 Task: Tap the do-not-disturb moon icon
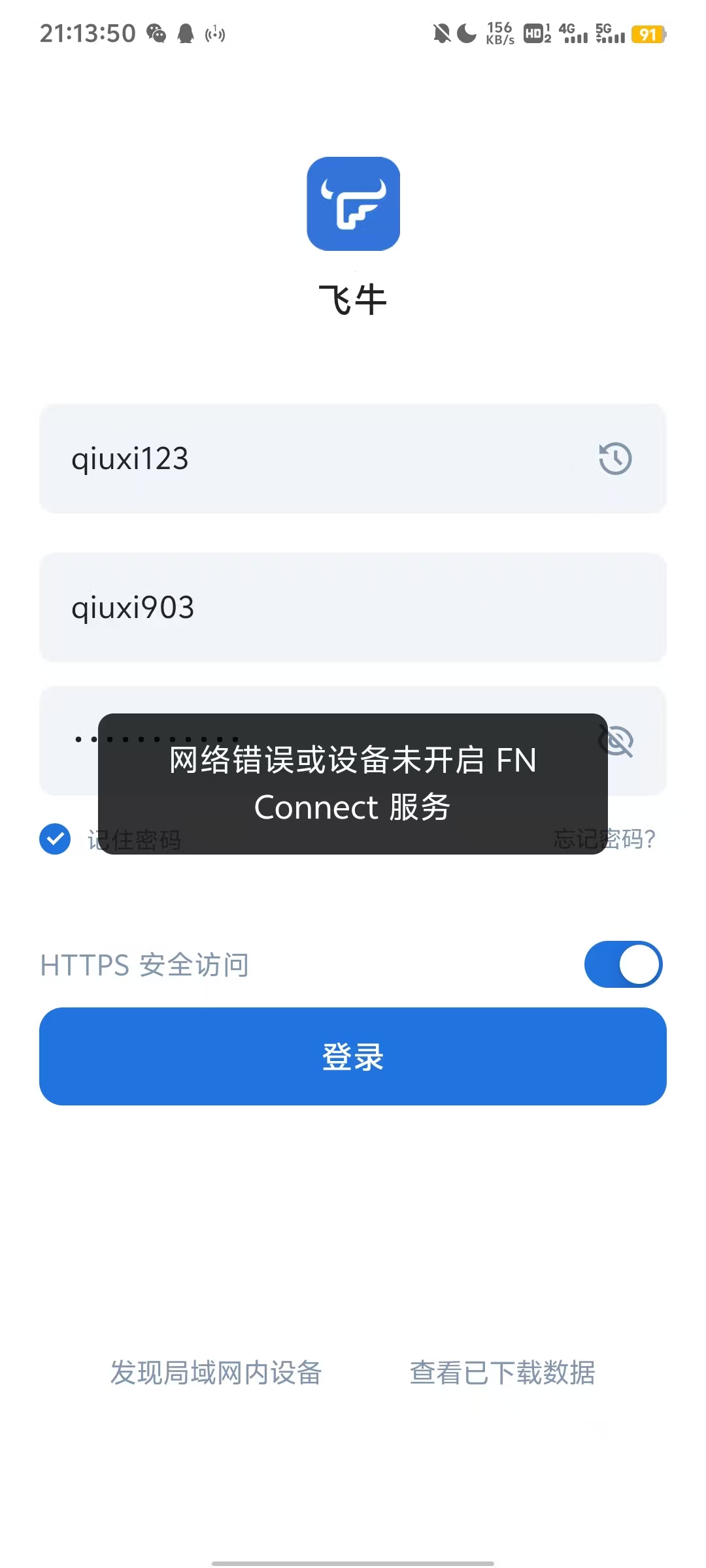point(465,31)
